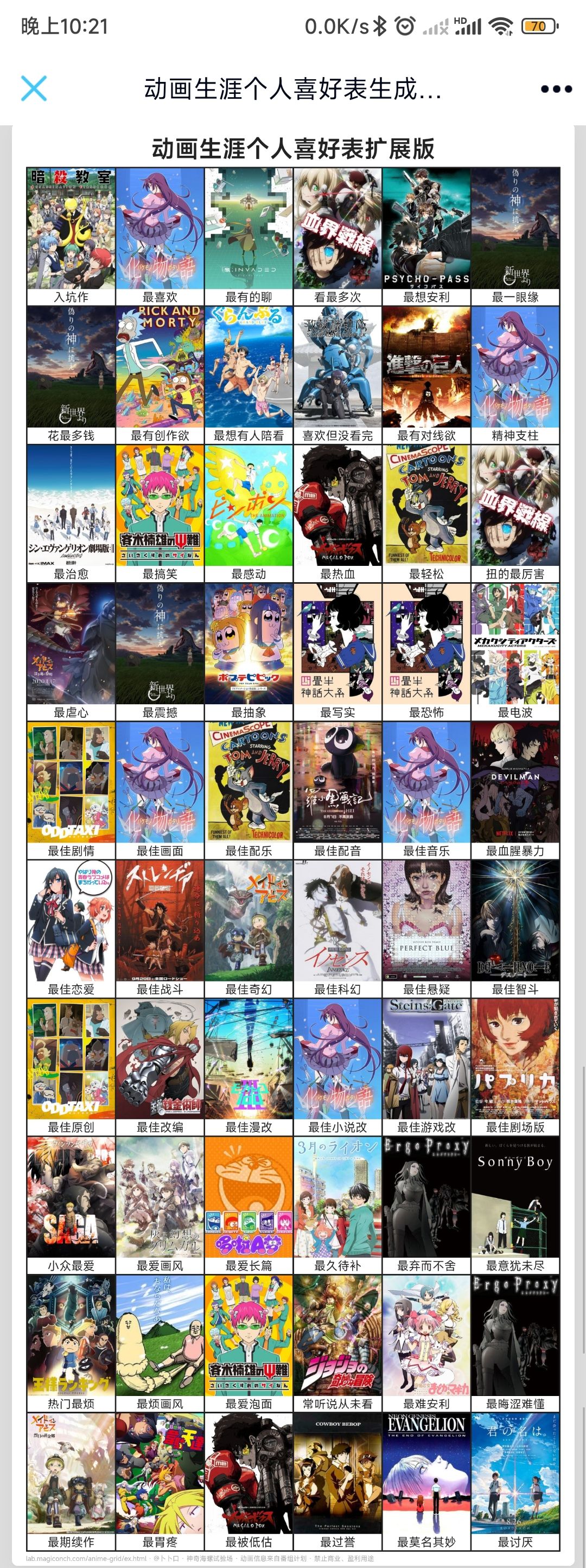Close the anime preference grid page

[x=34, y=88]
